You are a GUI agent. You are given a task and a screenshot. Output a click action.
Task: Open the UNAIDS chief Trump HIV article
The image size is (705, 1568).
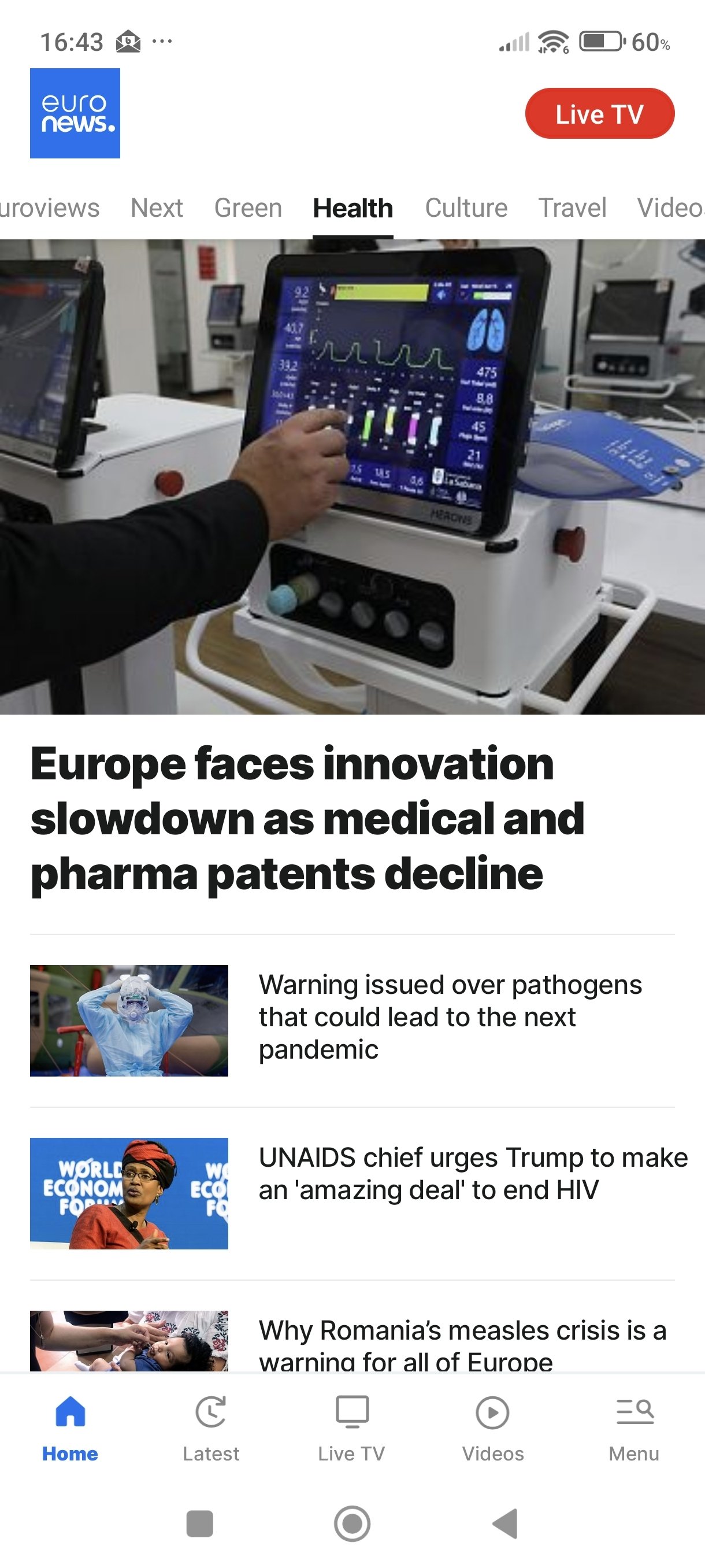pyautogui.click(x=473, y=1174)
